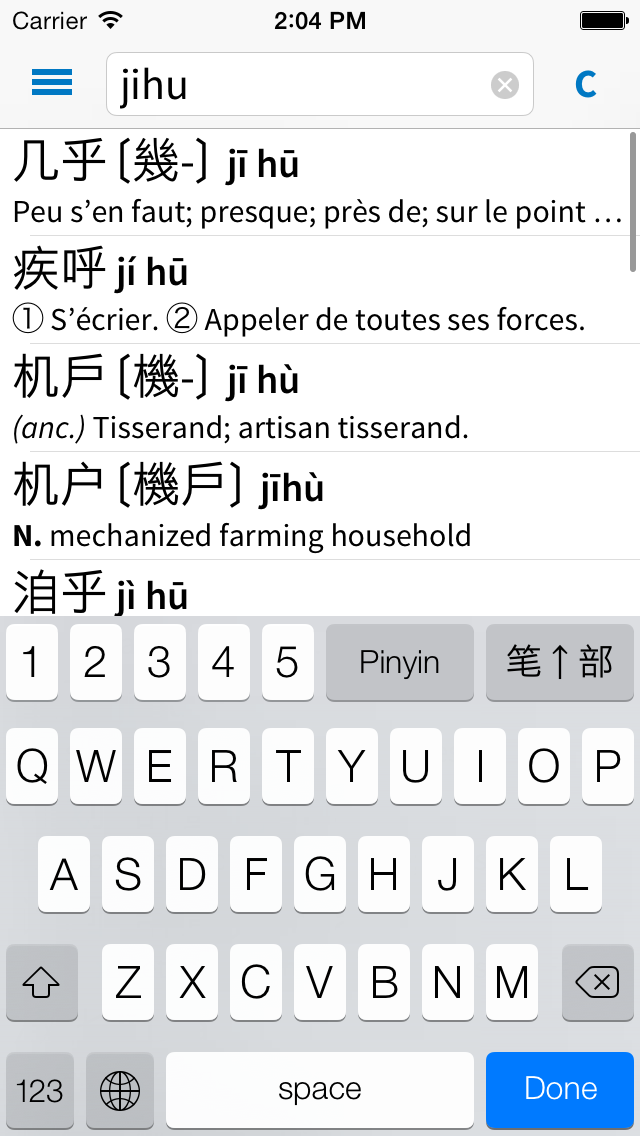This screenshot has height=1136, width=640.
Task: Delete a character with backspace key
Action: click(x=597, y=982)
